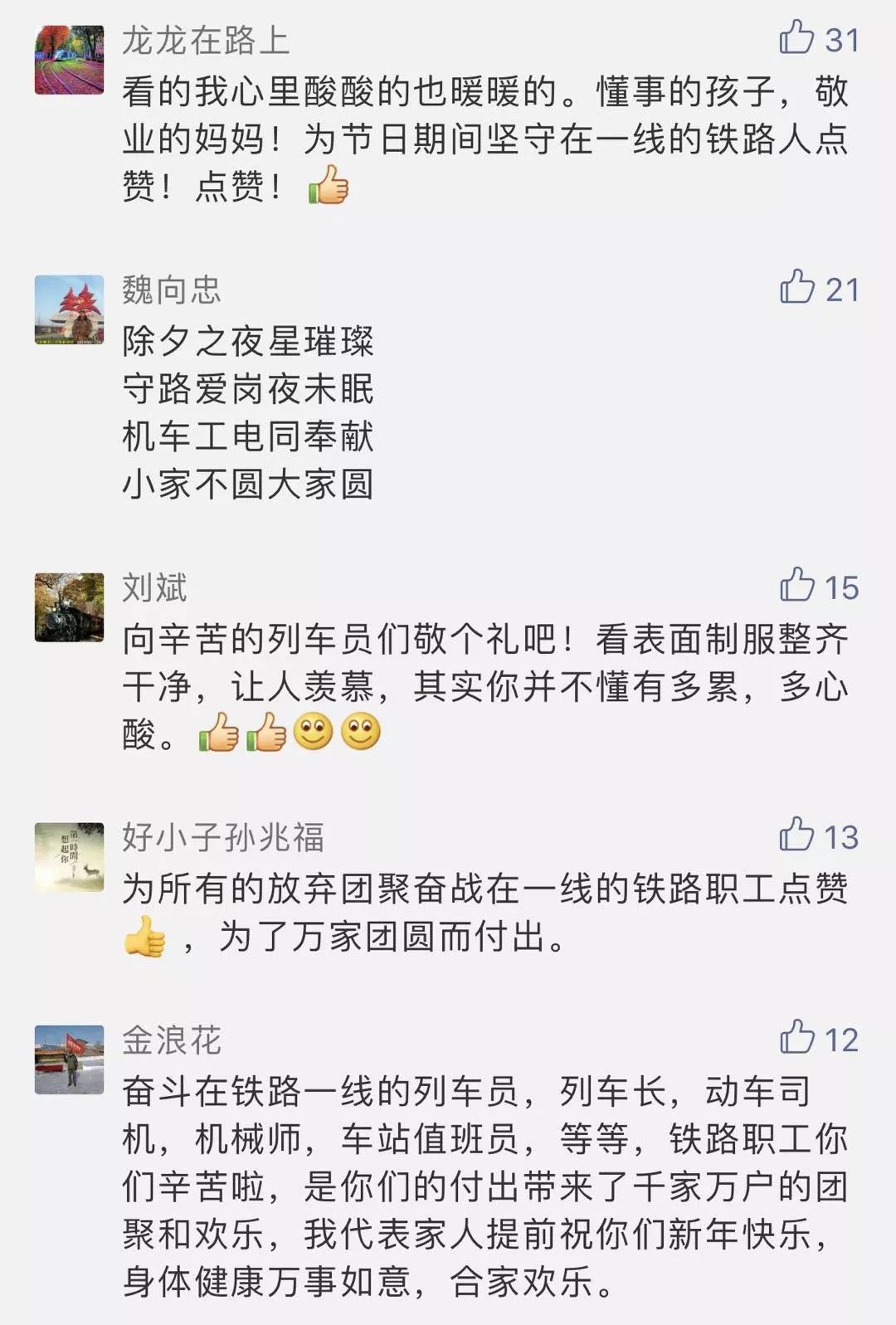Image resolution: width=896 pixels, height=1325 pixels.
Task: Tap 魏向忠's four-line poem comment
Action: click(249, 411)
